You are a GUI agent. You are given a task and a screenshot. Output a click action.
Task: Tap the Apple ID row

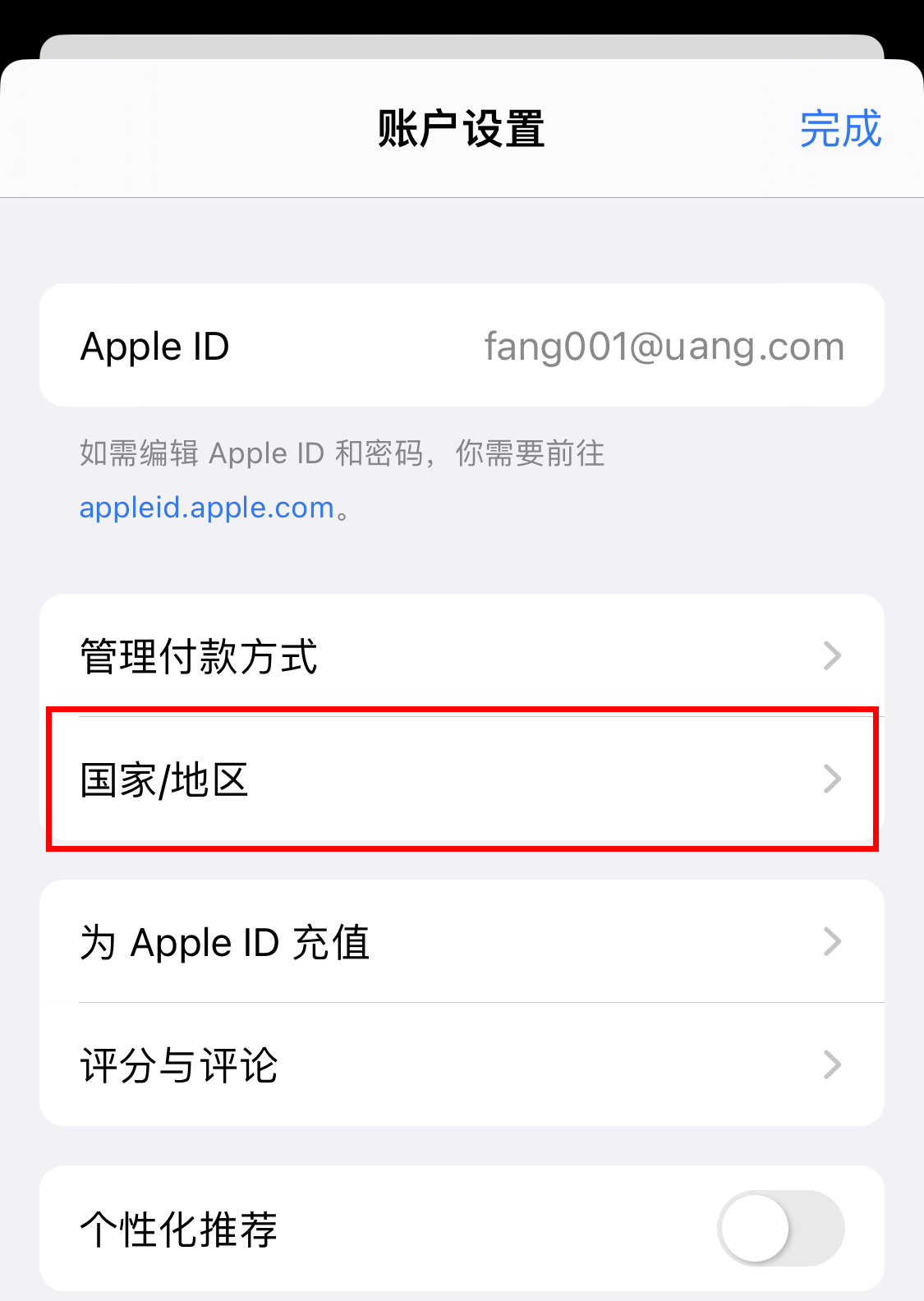462,346
